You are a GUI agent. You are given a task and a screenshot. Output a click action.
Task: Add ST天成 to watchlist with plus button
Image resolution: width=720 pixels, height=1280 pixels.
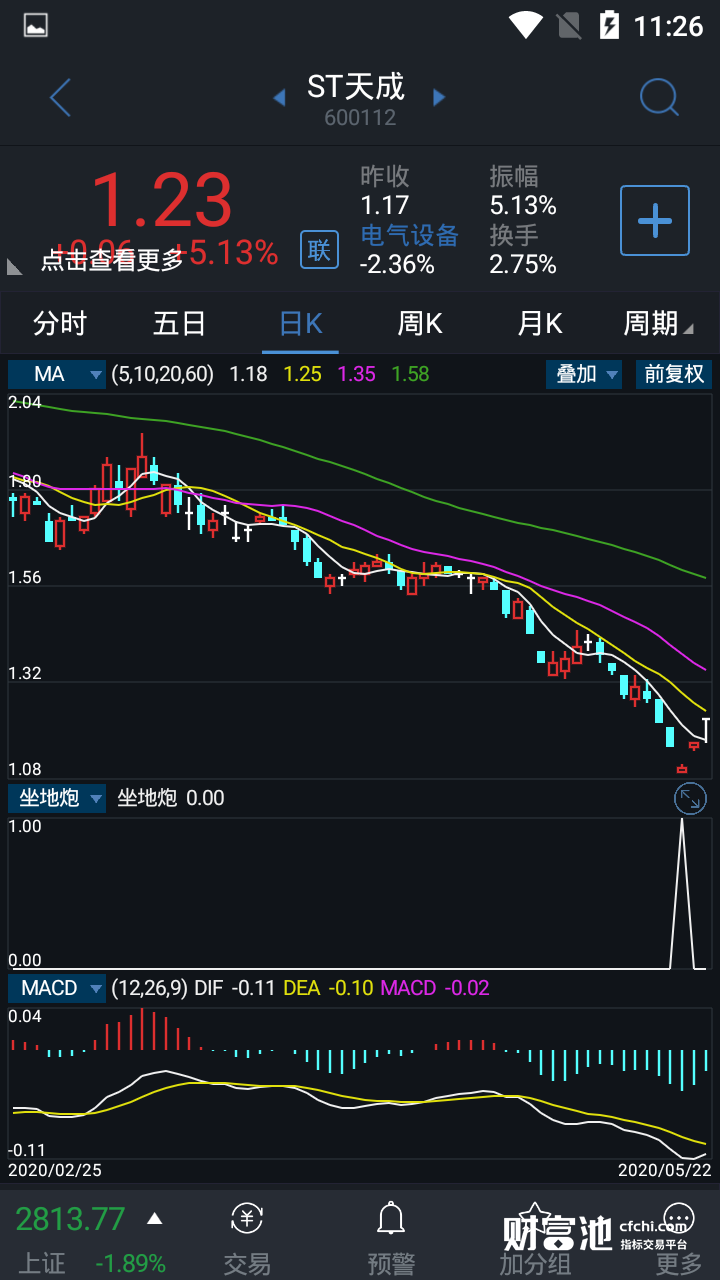(655, 220)
